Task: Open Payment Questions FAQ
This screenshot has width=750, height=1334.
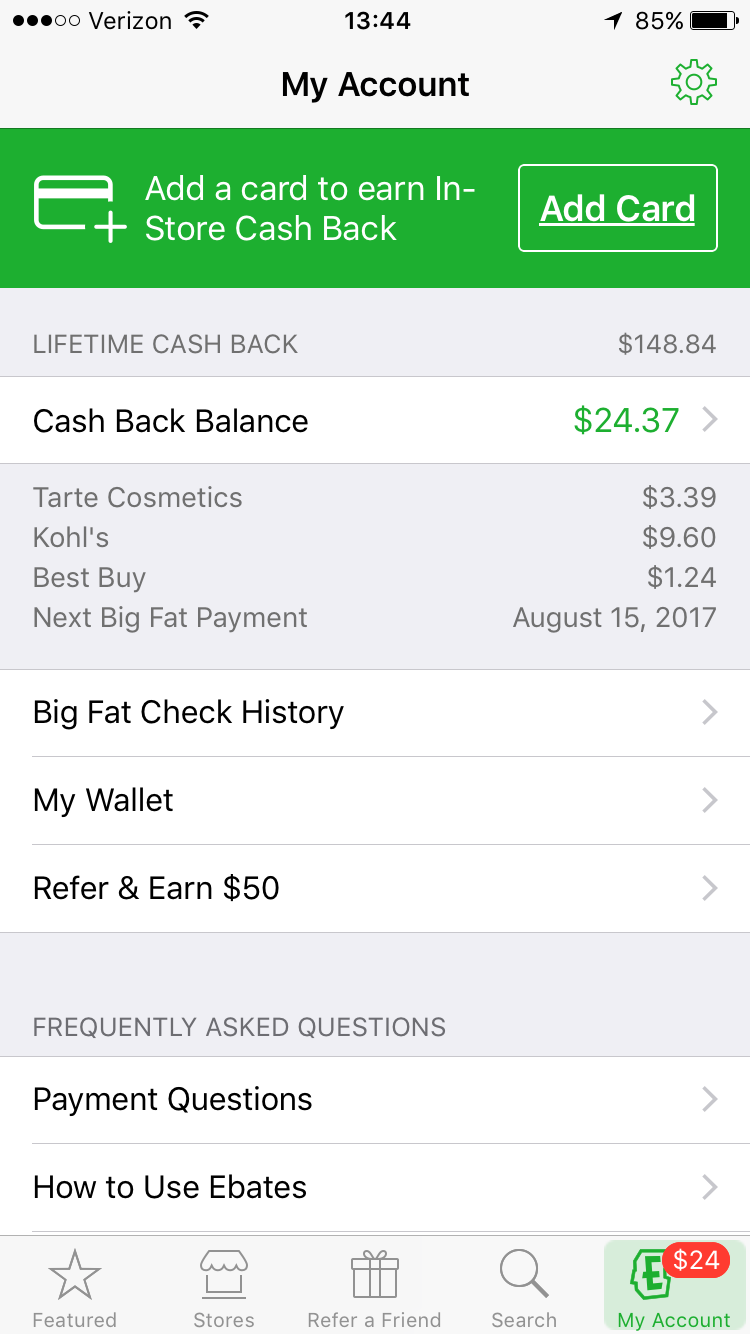Action: [x=375, y=1100]
